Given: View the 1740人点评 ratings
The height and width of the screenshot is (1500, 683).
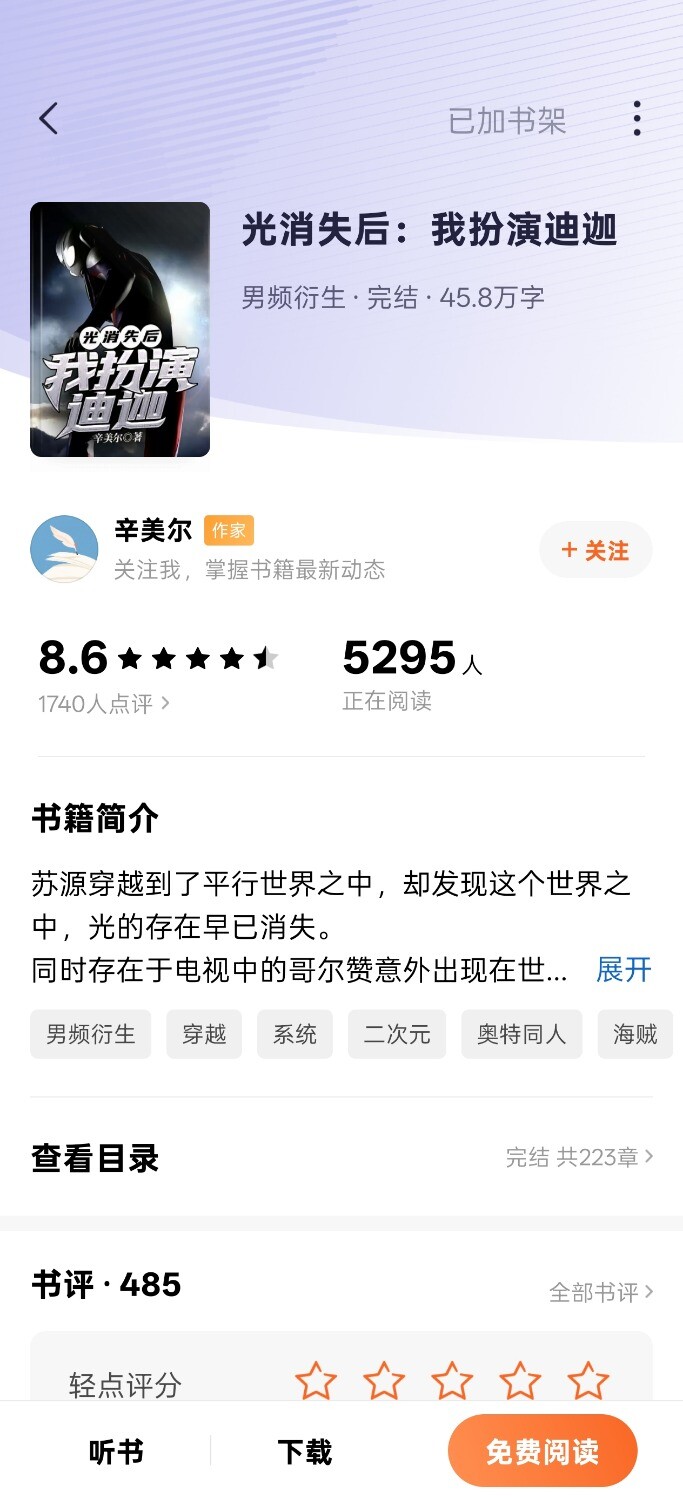Looking at the screenshot, I should (x=103, y=704).
